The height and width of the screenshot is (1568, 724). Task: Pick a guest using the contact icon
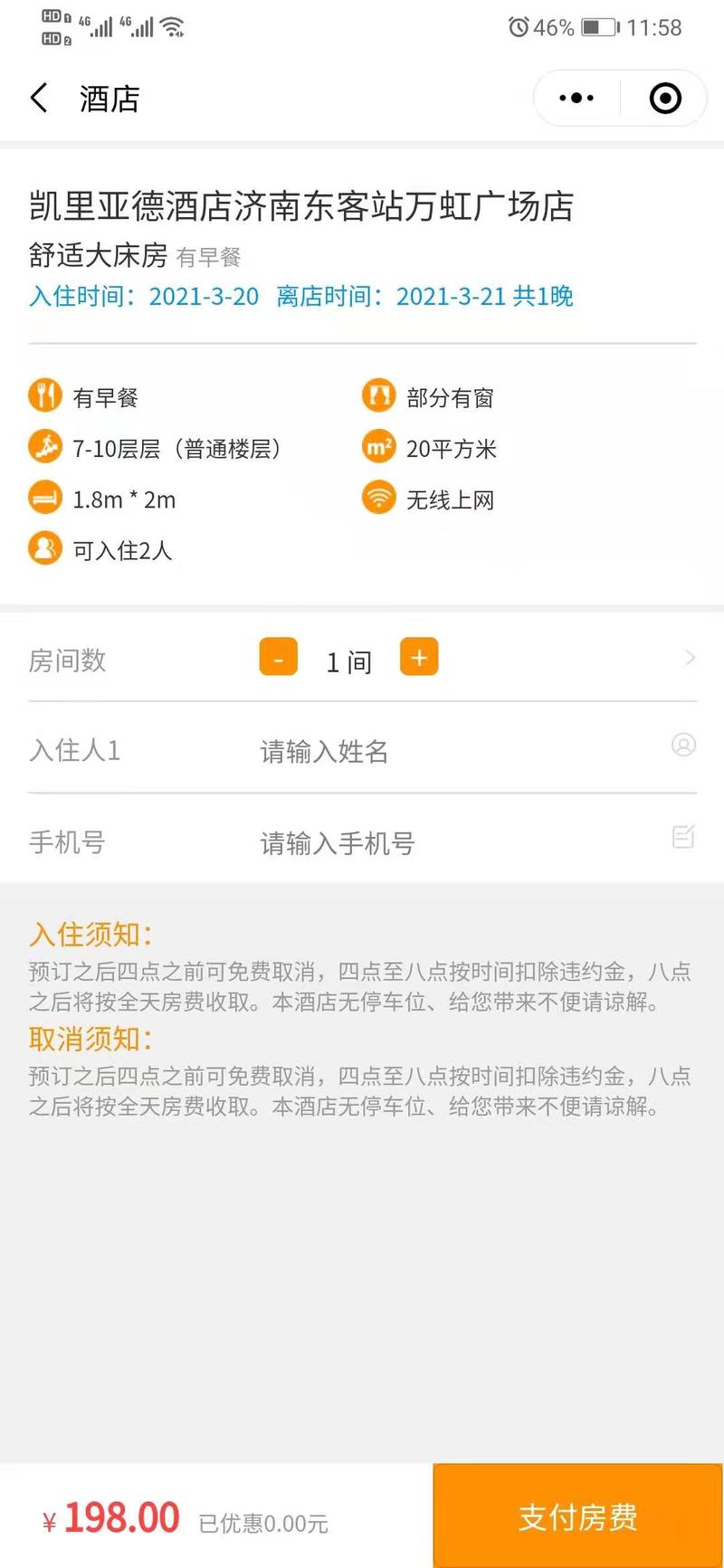(683, 745)
